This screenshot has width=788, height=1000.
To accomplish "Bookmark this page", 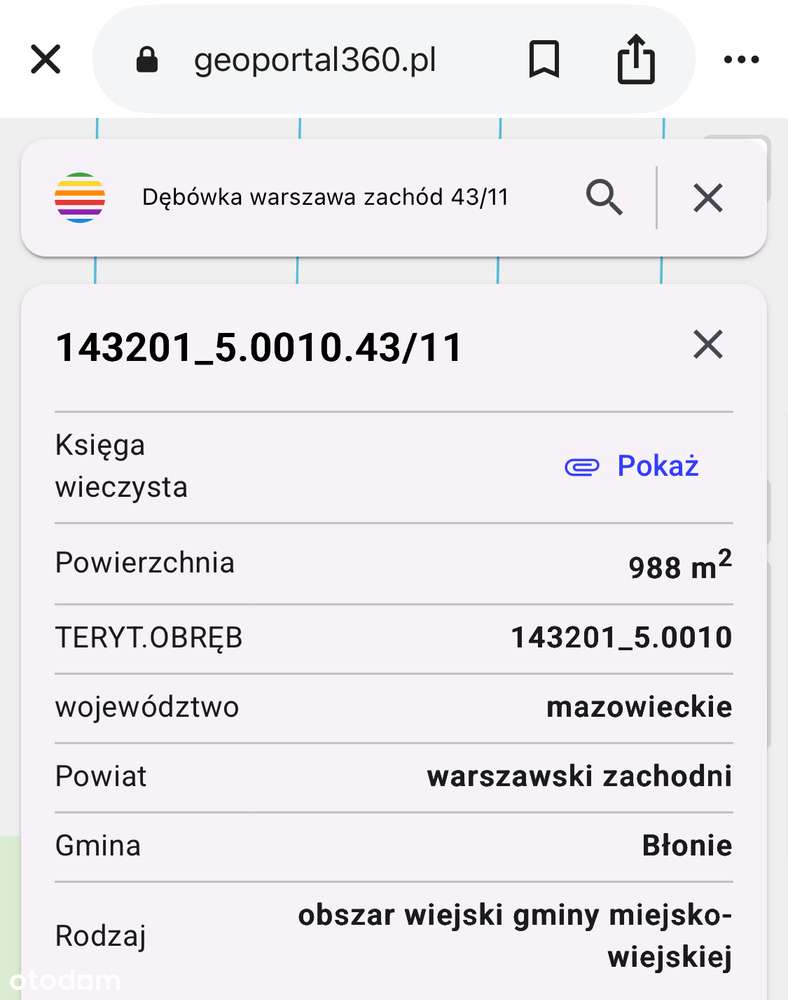I will click(543, 60).
